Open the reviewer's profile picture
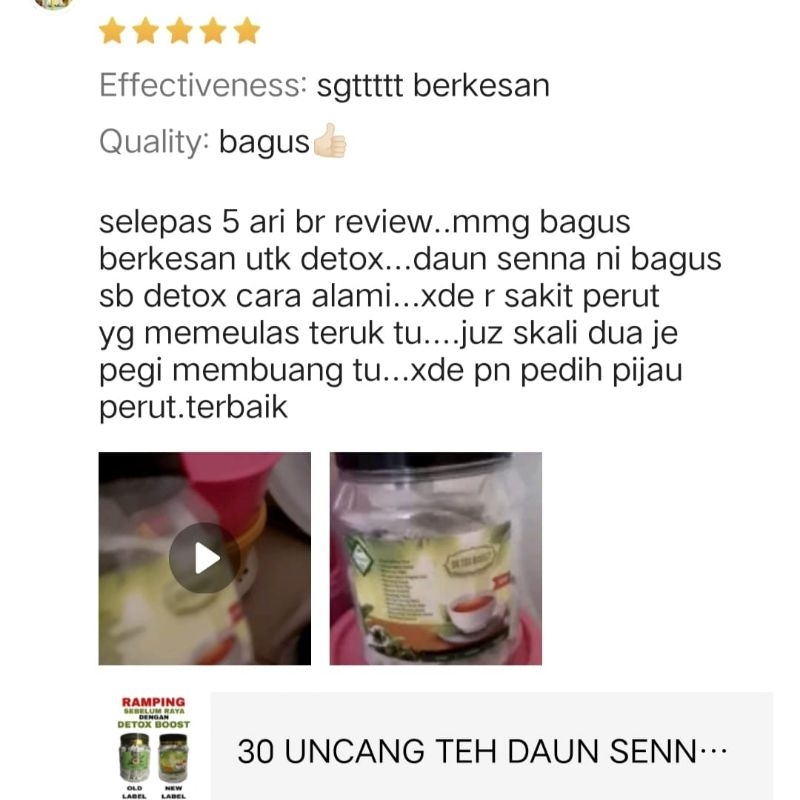The height and width of the screenshot is (800, 800). (53, 4)
